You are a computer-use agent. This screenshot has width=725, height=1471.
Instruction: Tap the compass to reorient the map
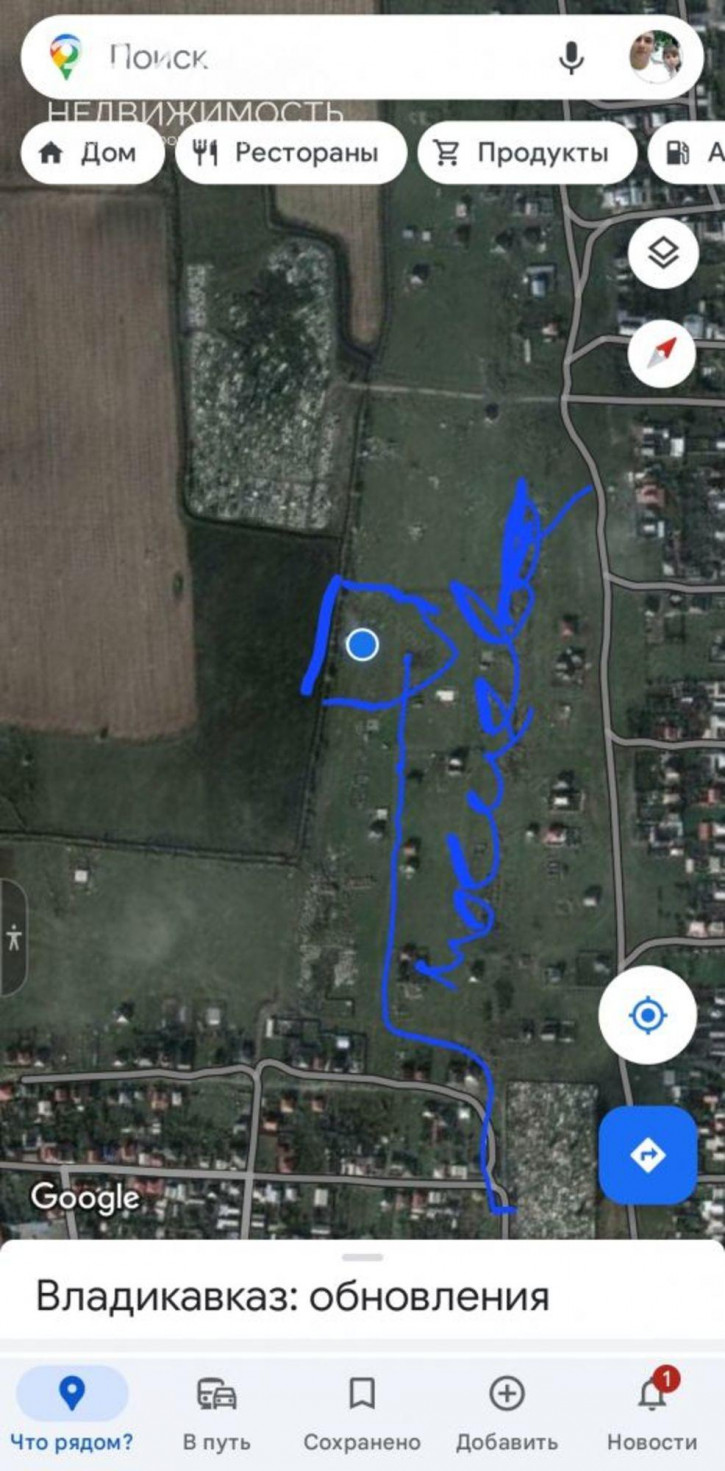tap(663, 354)
